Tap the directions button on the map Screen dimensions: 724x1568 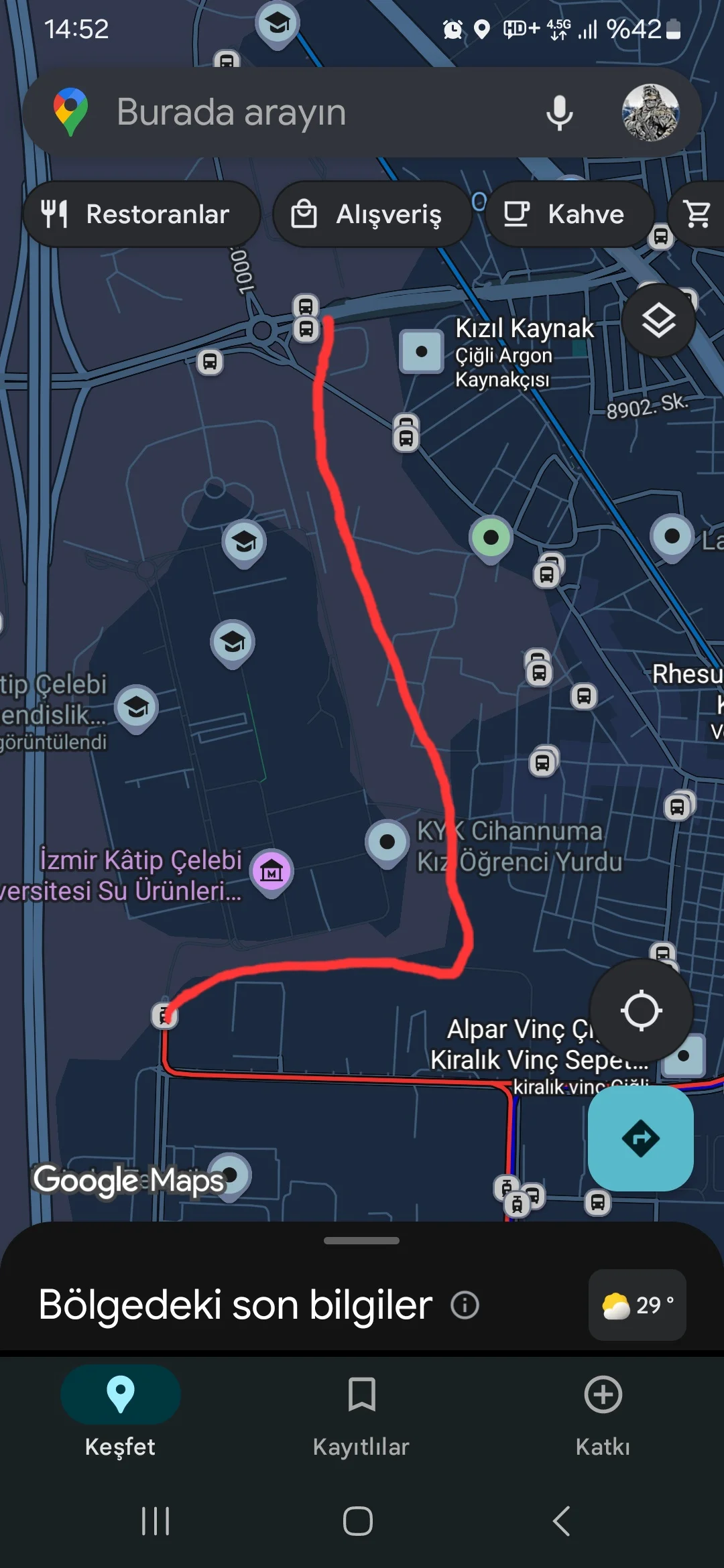641,1137
